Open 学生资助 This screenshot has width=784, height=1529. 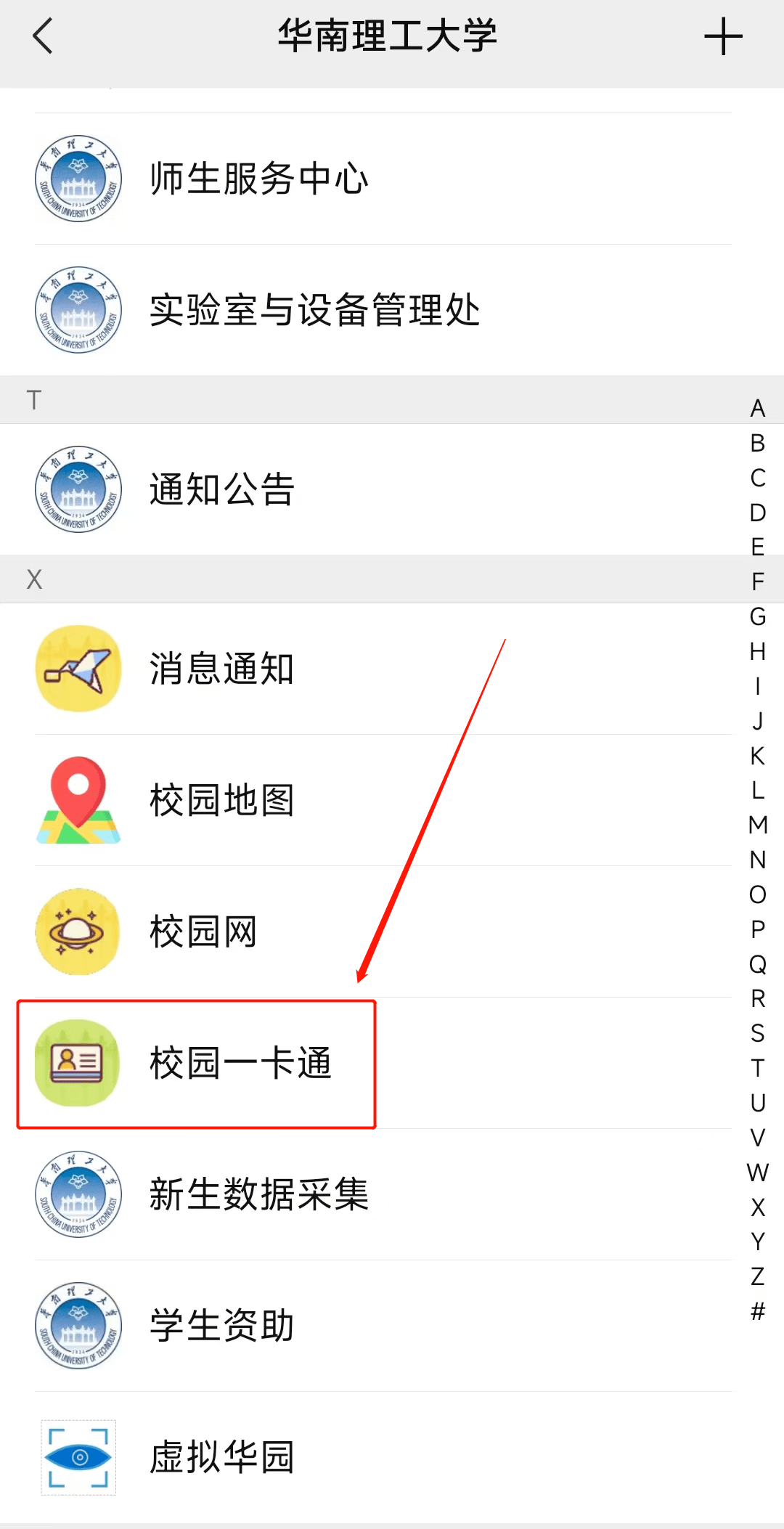pyautogui.click(x=221, y=1326)
